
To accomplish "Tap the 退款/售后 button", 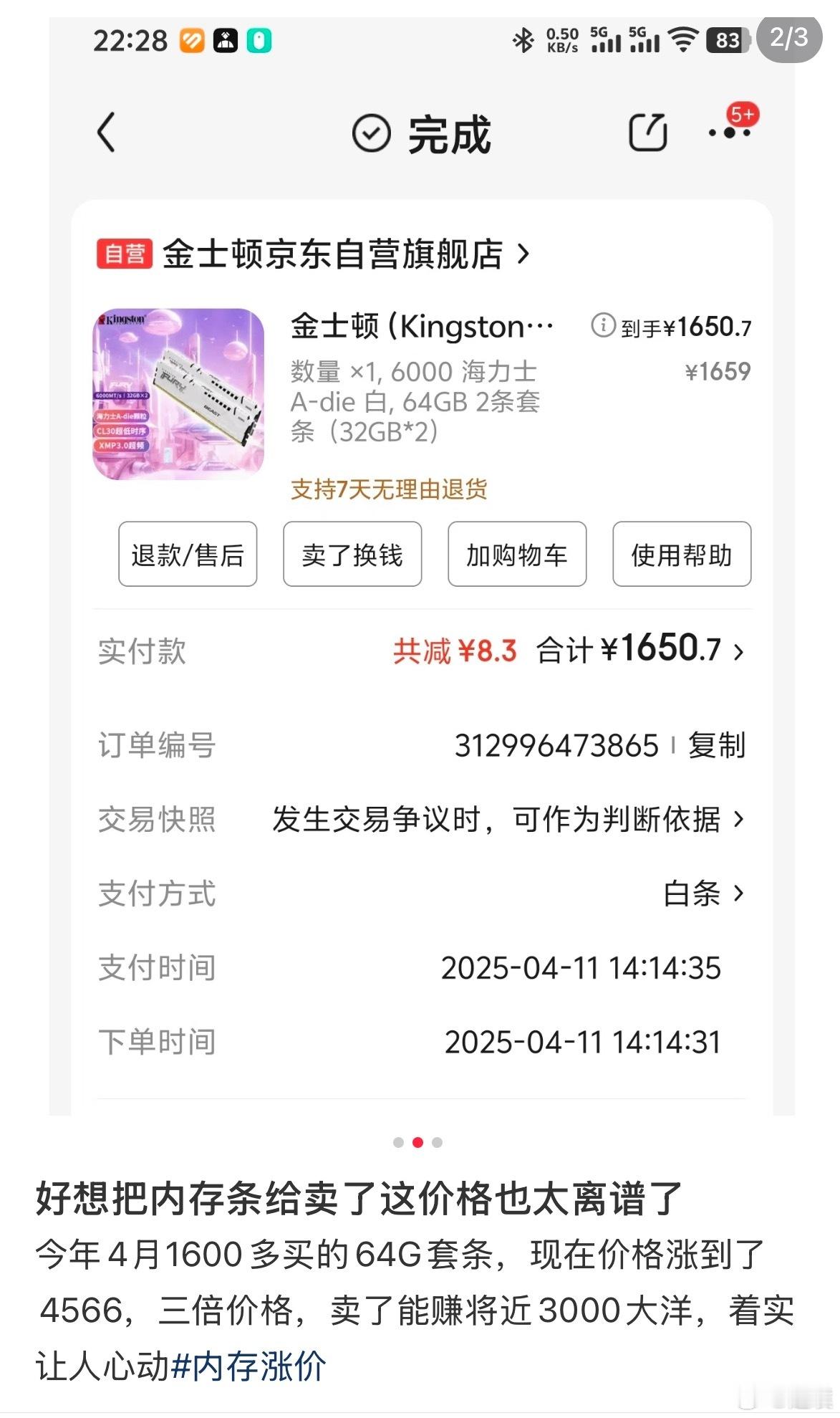I will [x=188, y=554].
